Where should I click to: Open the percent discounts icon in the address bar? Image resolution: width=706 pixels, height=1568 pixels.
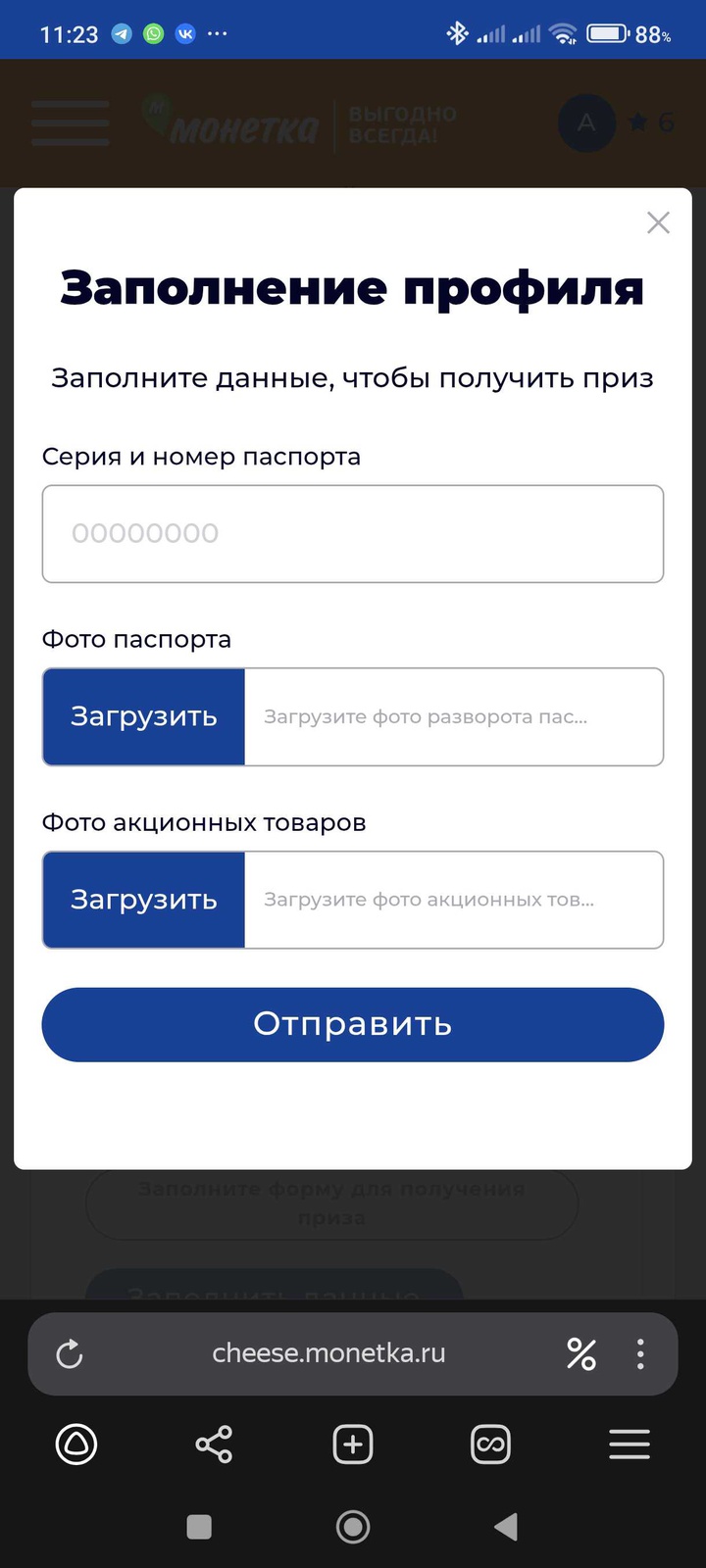(581, 1354)
